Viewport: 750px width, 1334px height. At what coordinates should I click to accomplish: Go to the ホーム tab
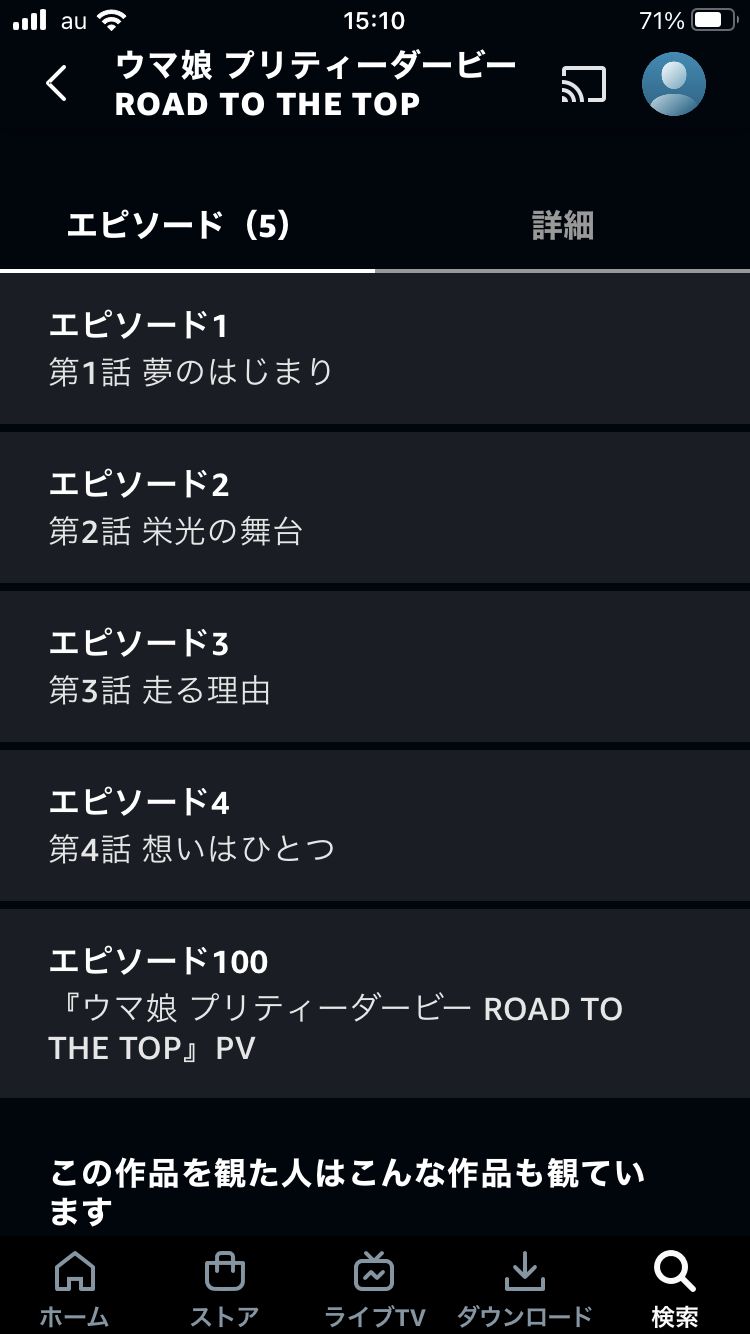[x=75, y=1288]
